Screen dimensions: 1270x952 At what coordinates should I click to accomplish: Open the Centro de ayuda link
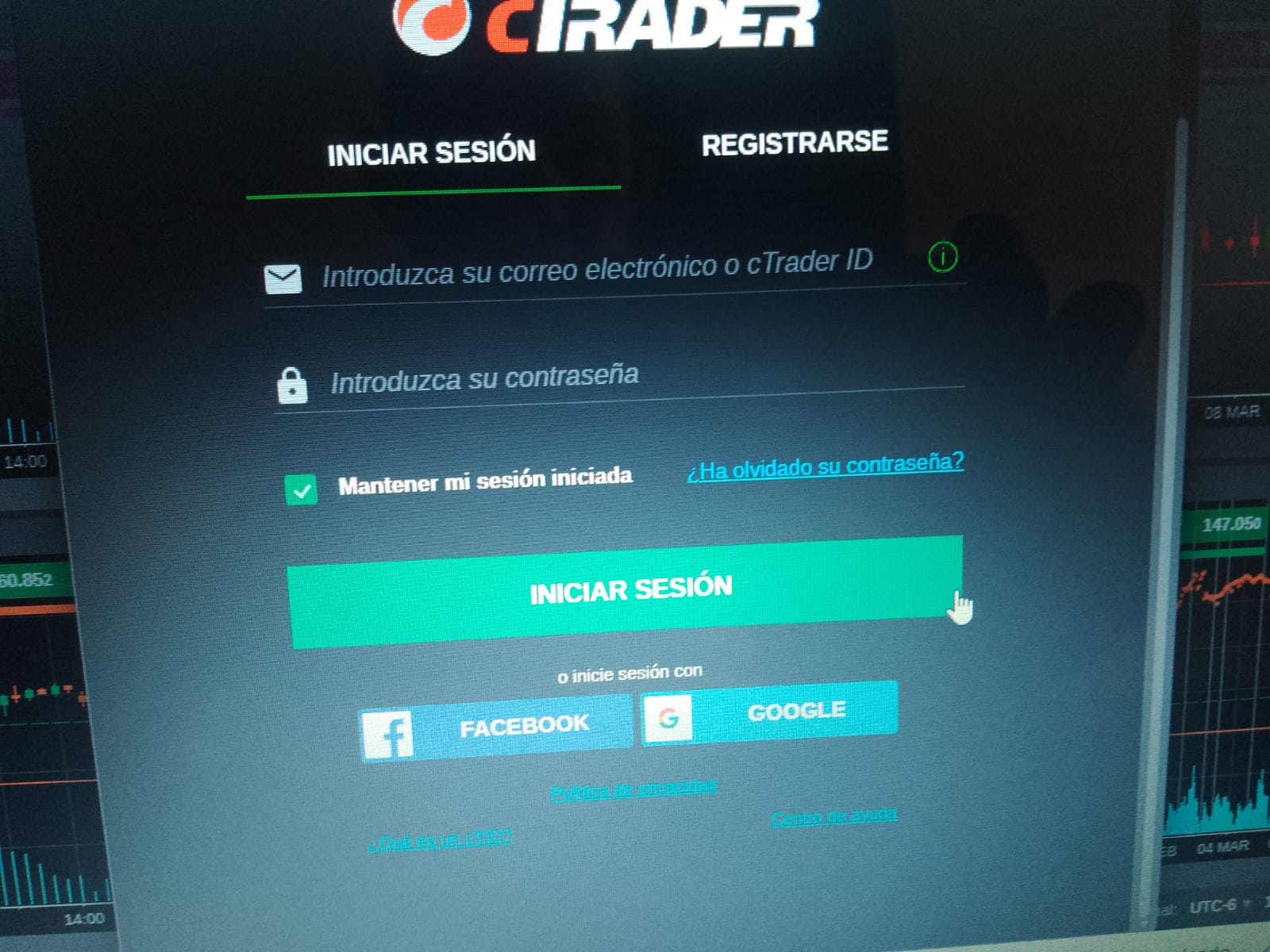pos(834,817)
